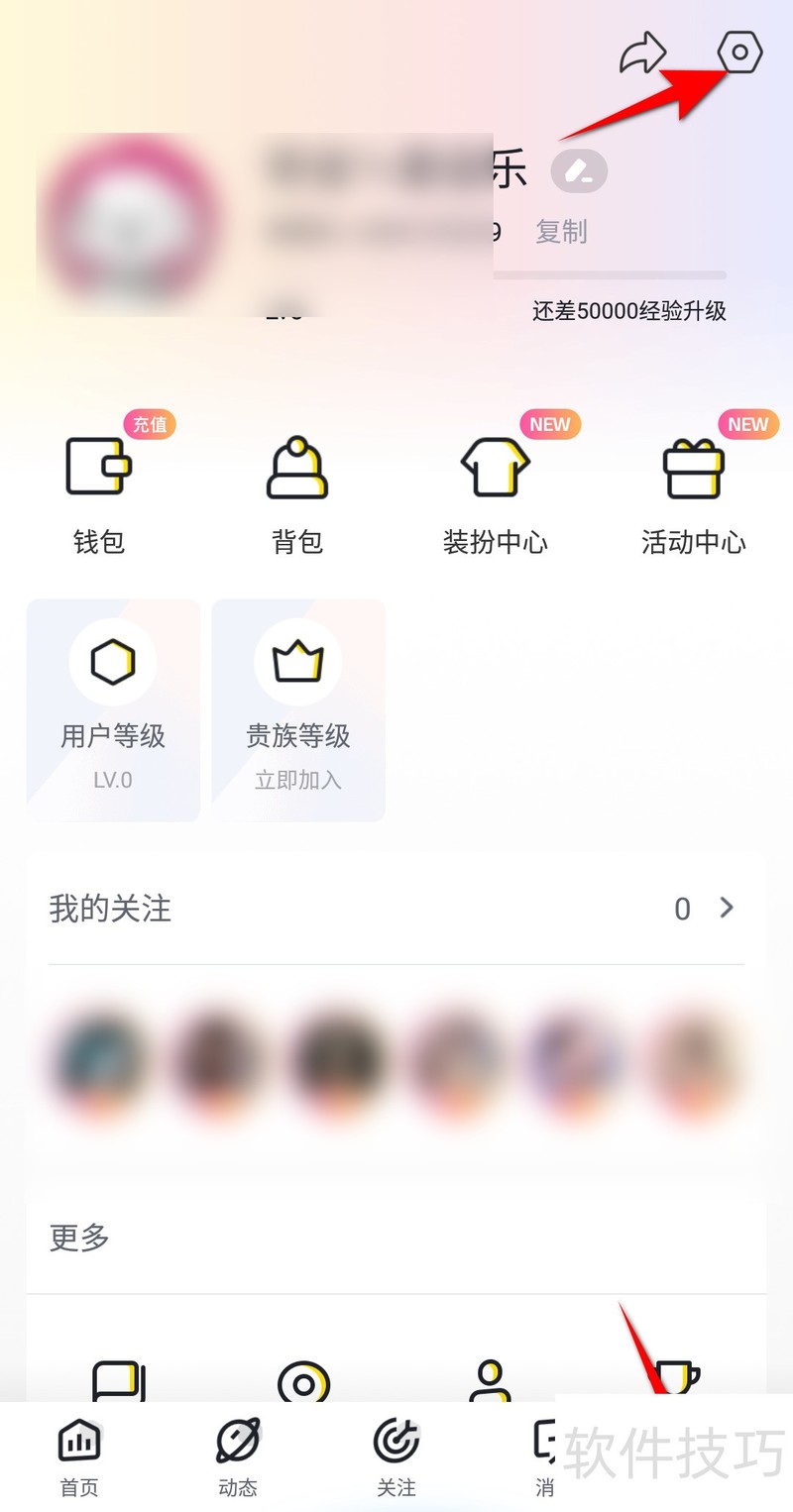Viewport: 793px width, 1512px height.
Task: Expand 我的关注 via its chevron arrow
Action: click(x=727, y=908)
